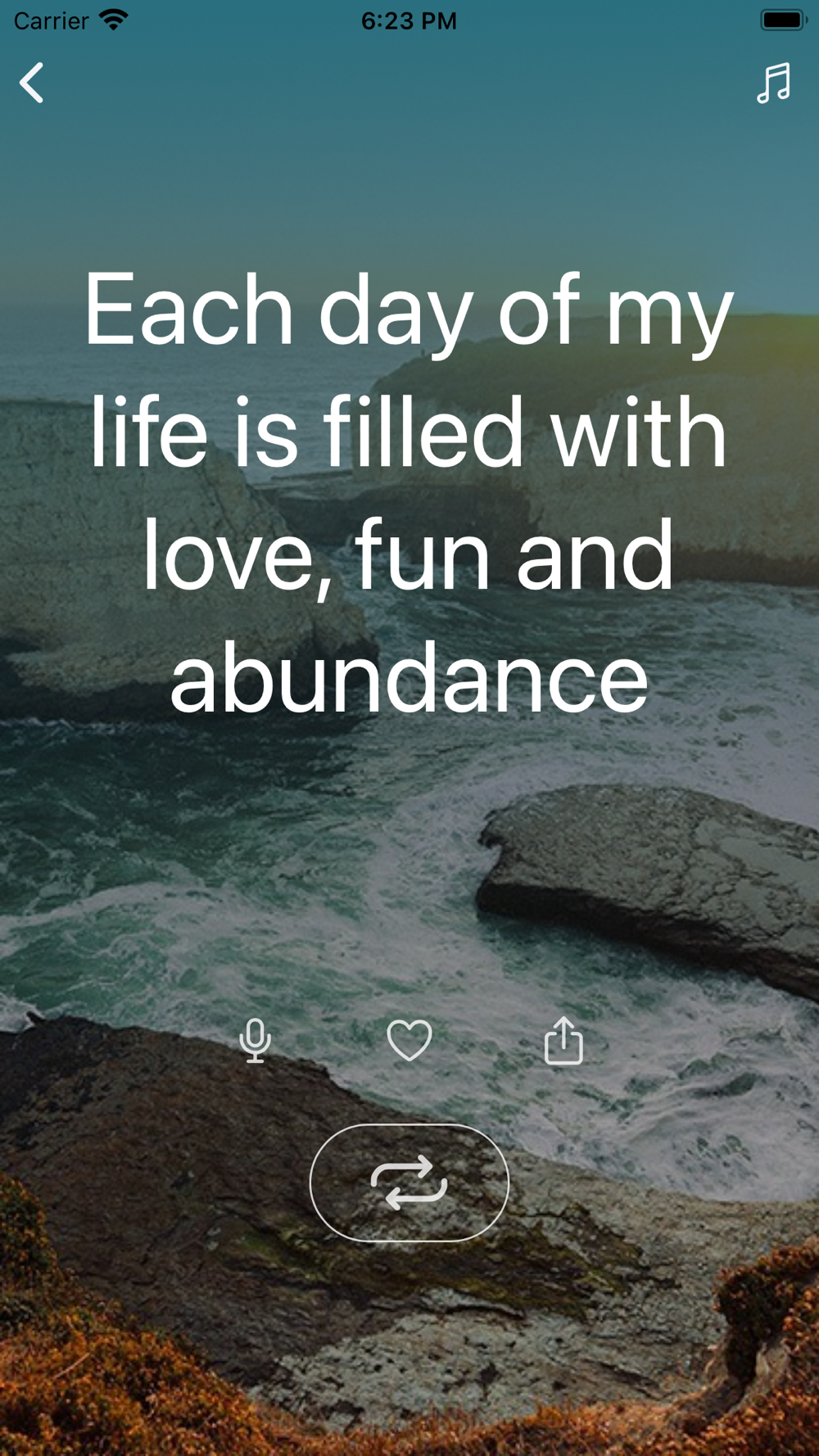Tap the repeat arrows button
819x1456 pixels.
point(409,1182)
